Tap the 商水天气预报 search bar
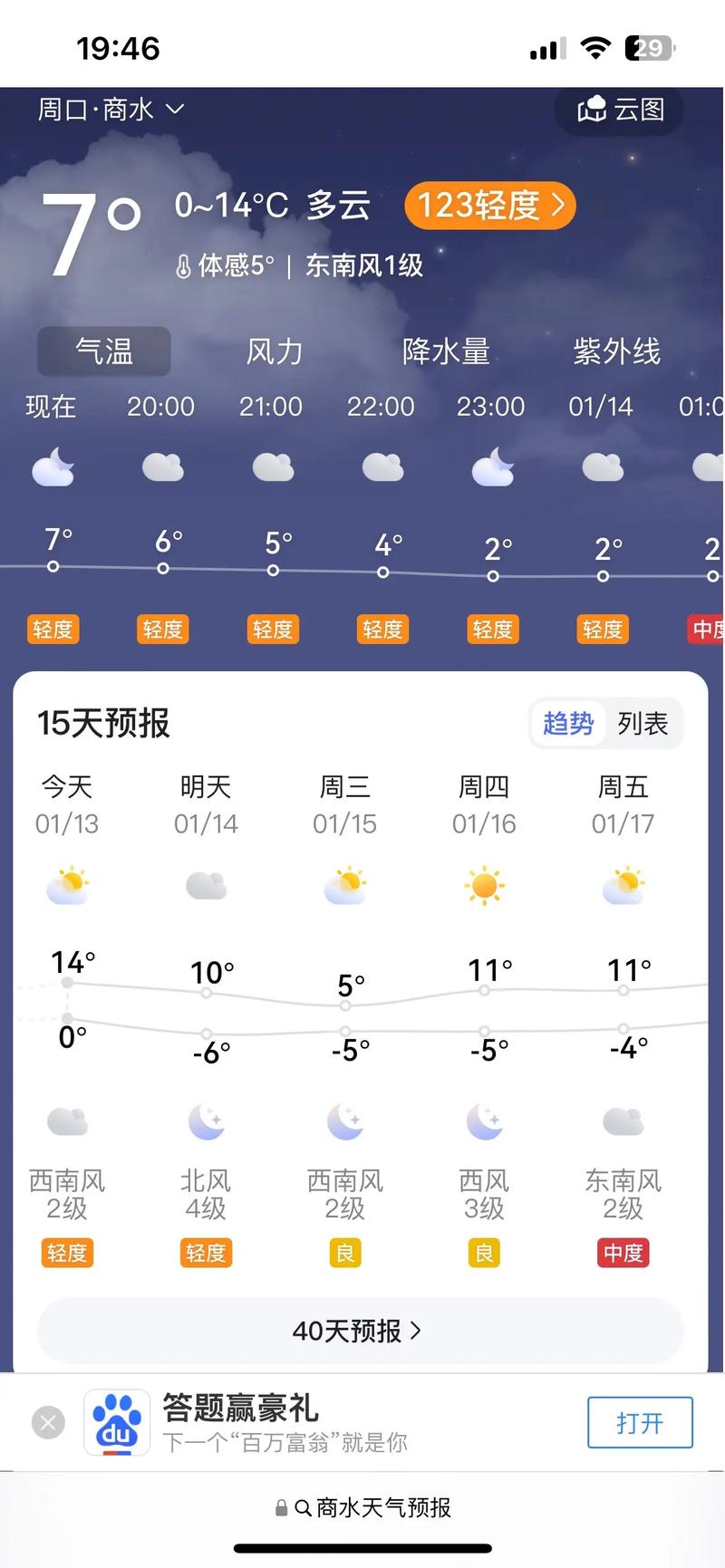The width and height of the screenshot is (725, 1568). pos(362,1506)
